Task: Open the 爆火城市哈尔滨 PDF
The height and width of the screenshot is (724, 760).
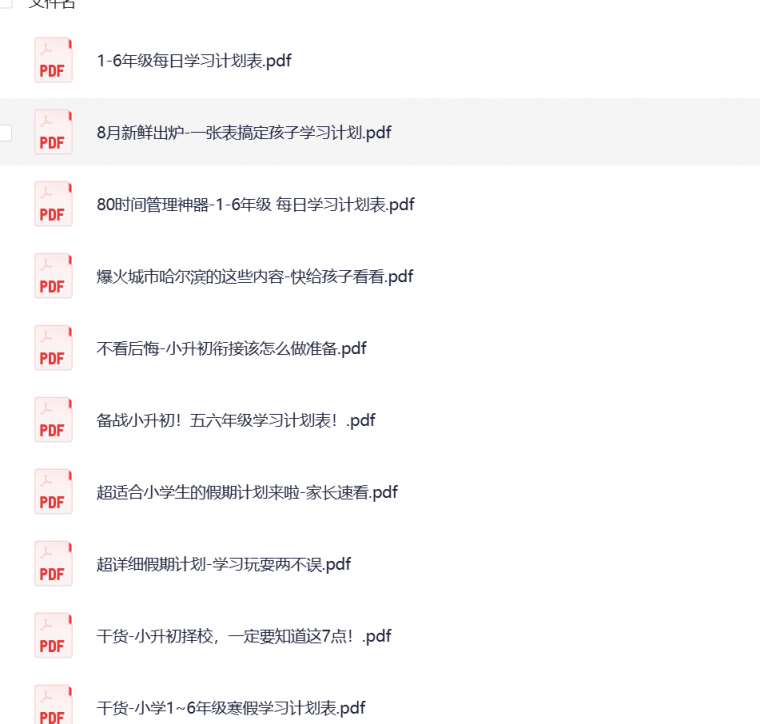Action: coord(255,277)
